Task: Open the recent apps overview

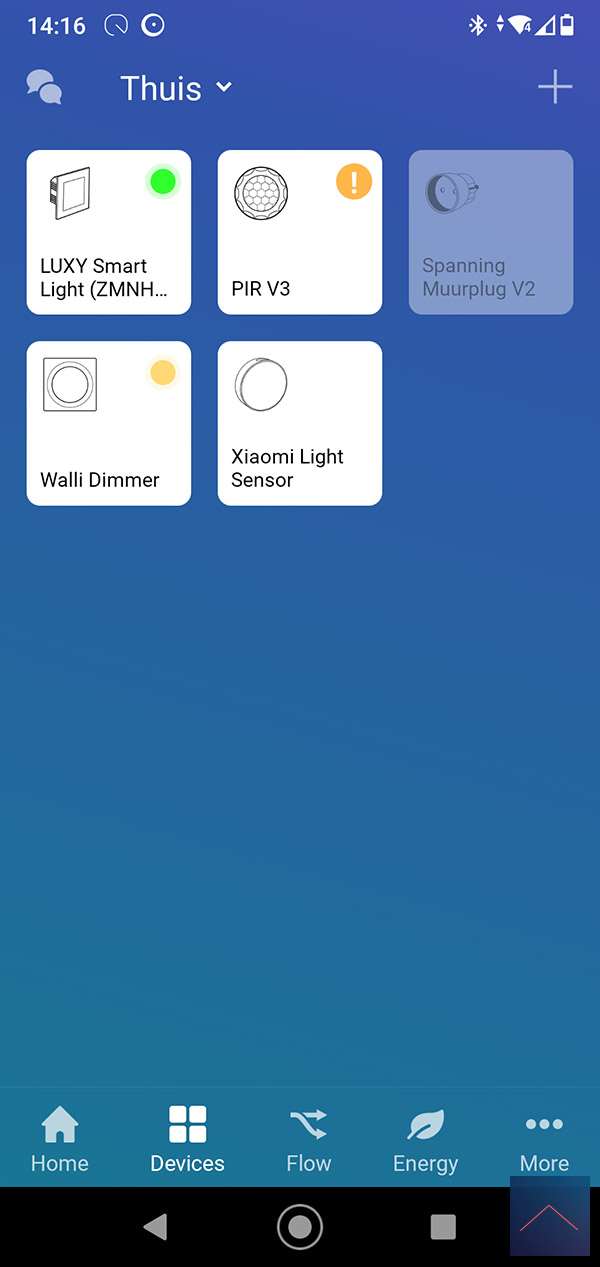Action: [x=443, y=1227]
